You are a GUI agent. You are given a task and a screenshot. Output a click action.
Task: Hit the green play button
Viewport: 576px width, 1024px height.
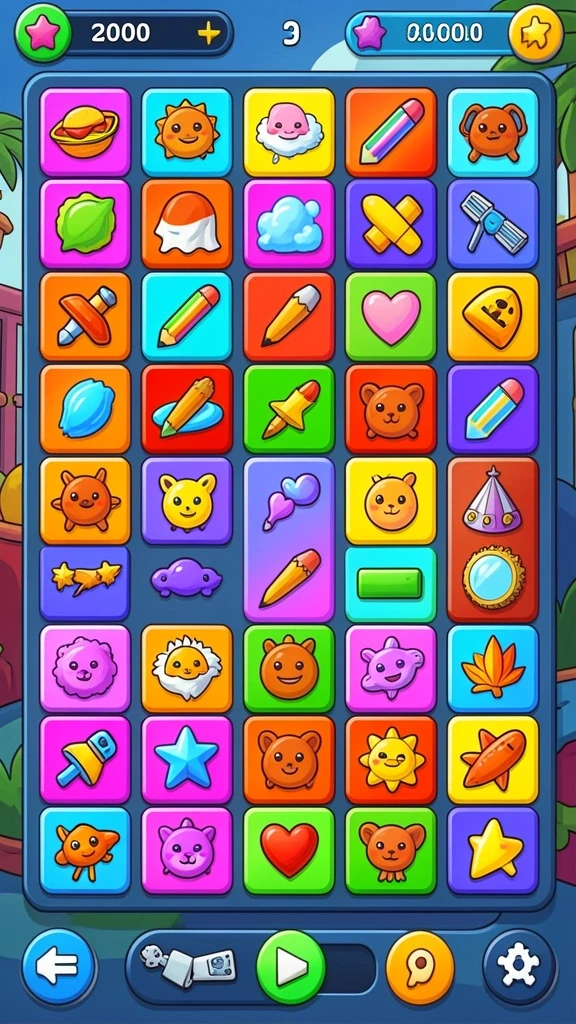291,967
